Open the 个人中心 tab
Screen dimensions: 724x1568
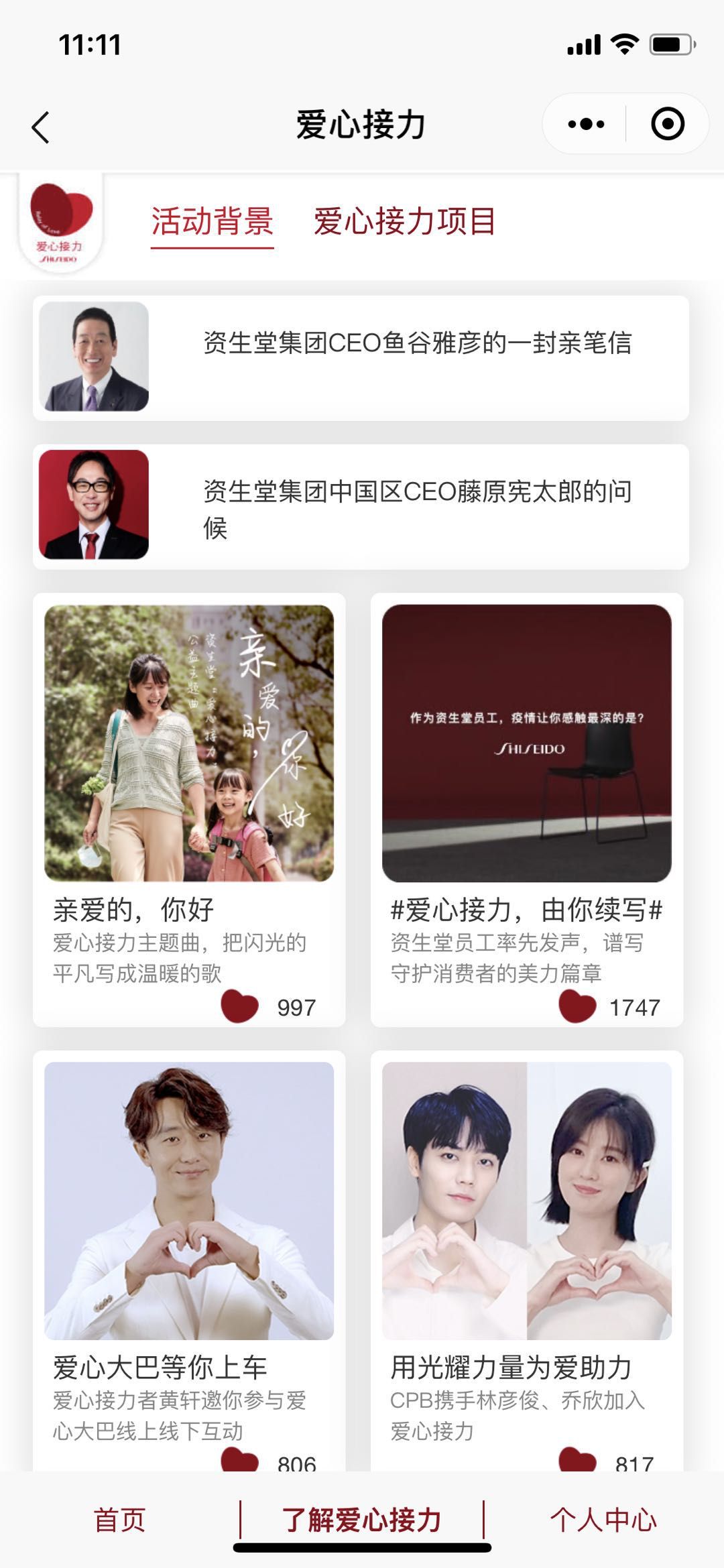tap(603, 1520)
